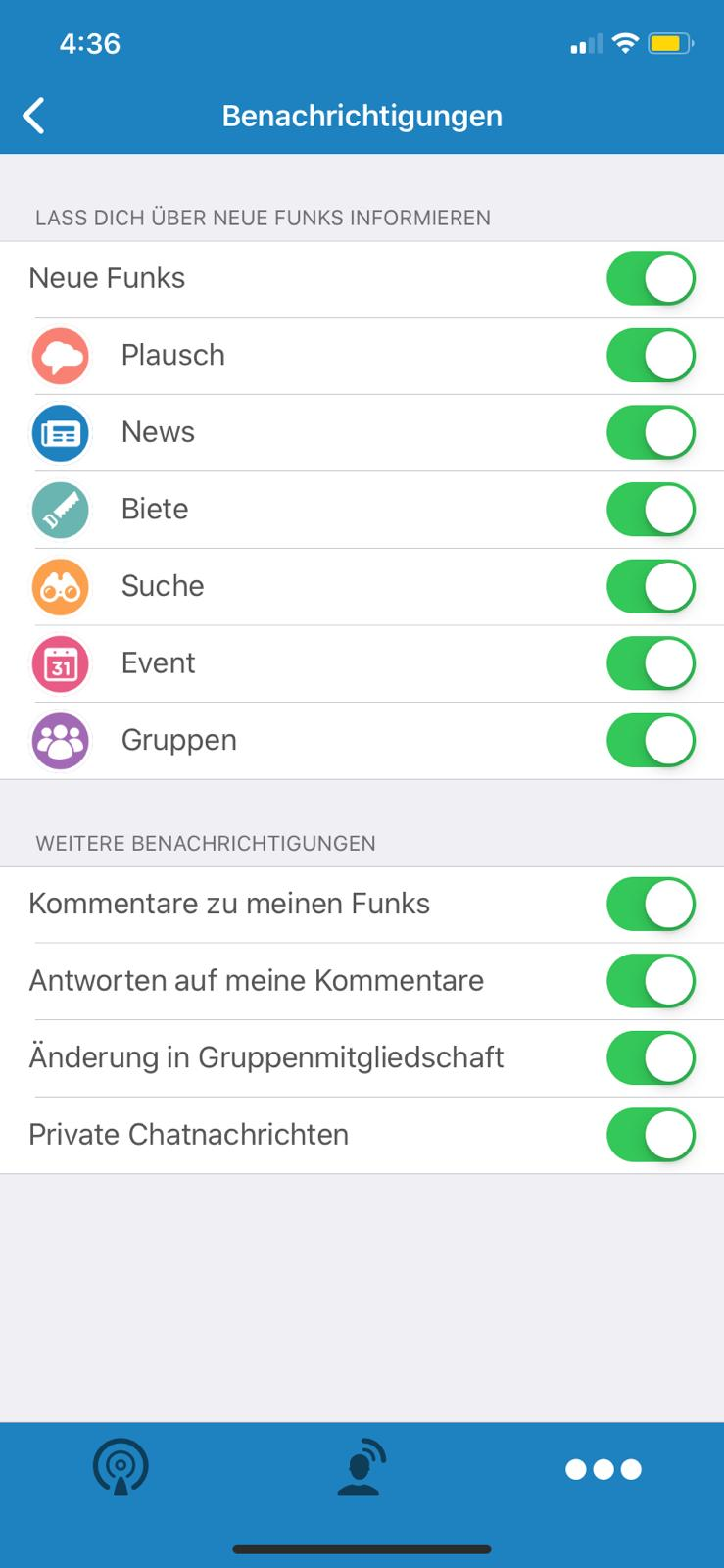This screenshot has width=724, height=1568.
Task: Open the three-dots more tab
Action: coord(603,1469)
